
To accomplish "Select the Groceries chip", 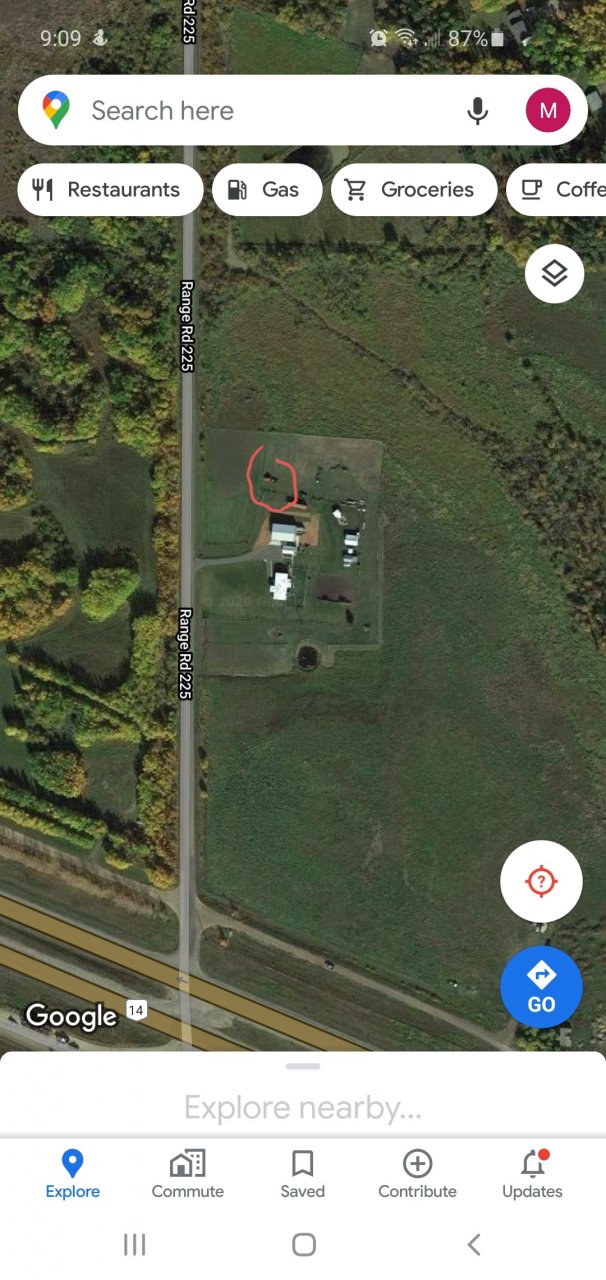I will tap(414, 190).
